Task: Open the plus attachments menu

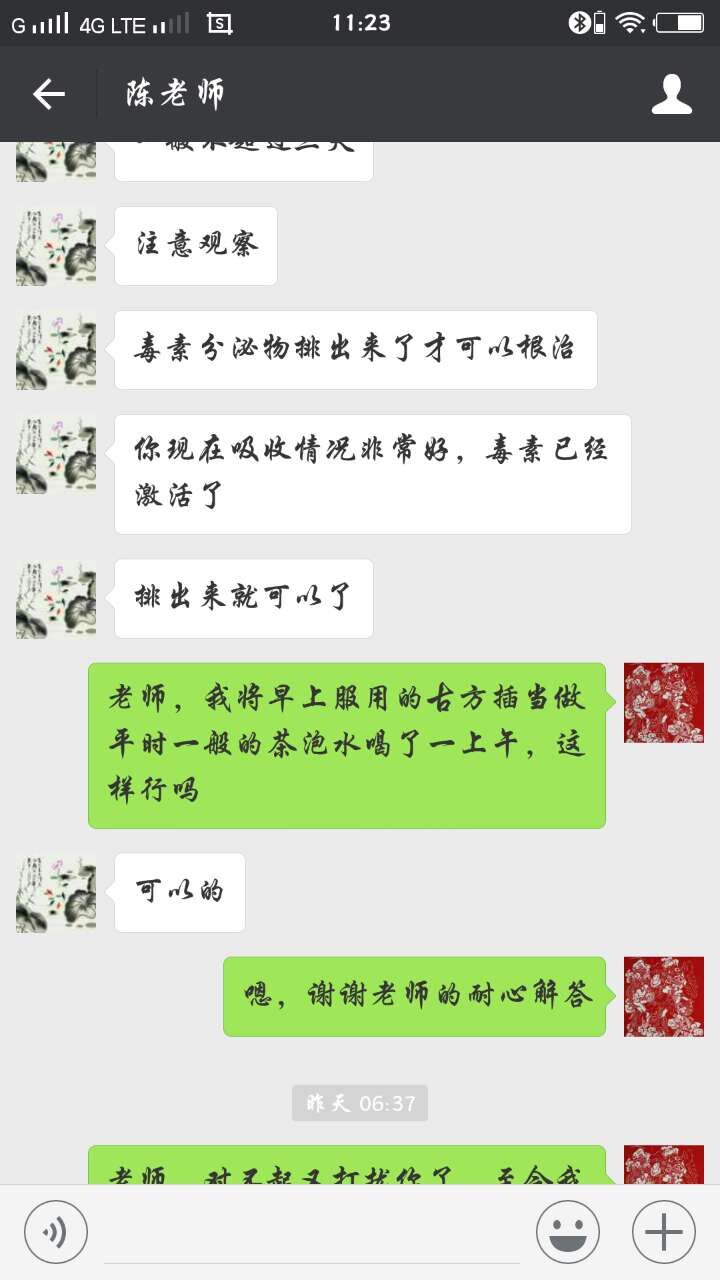Action: pos(663,1231)
